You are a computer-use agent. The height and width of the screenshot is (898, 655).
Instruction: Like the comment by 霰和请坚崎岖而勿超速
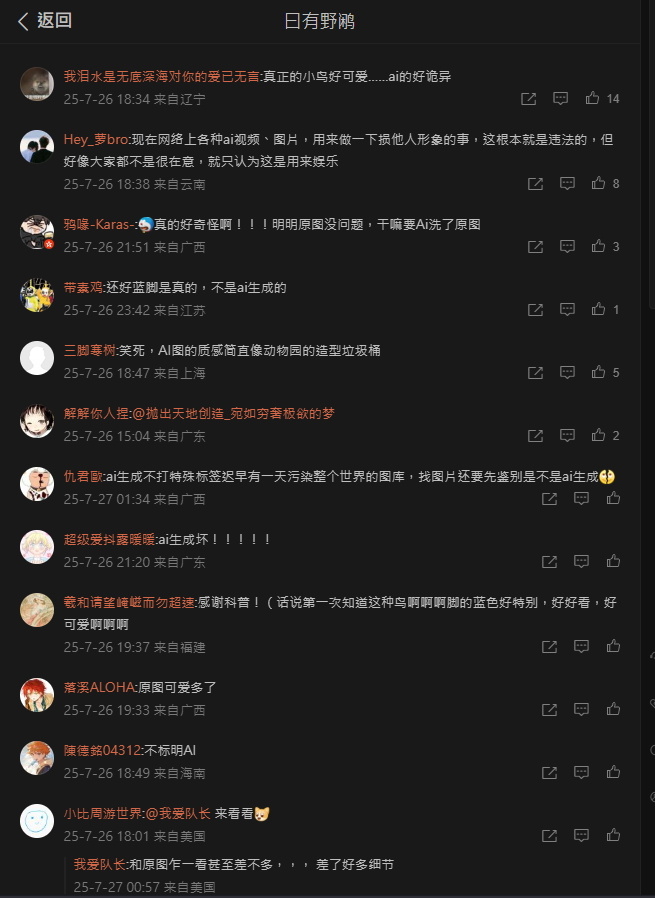tap(613, 646)
